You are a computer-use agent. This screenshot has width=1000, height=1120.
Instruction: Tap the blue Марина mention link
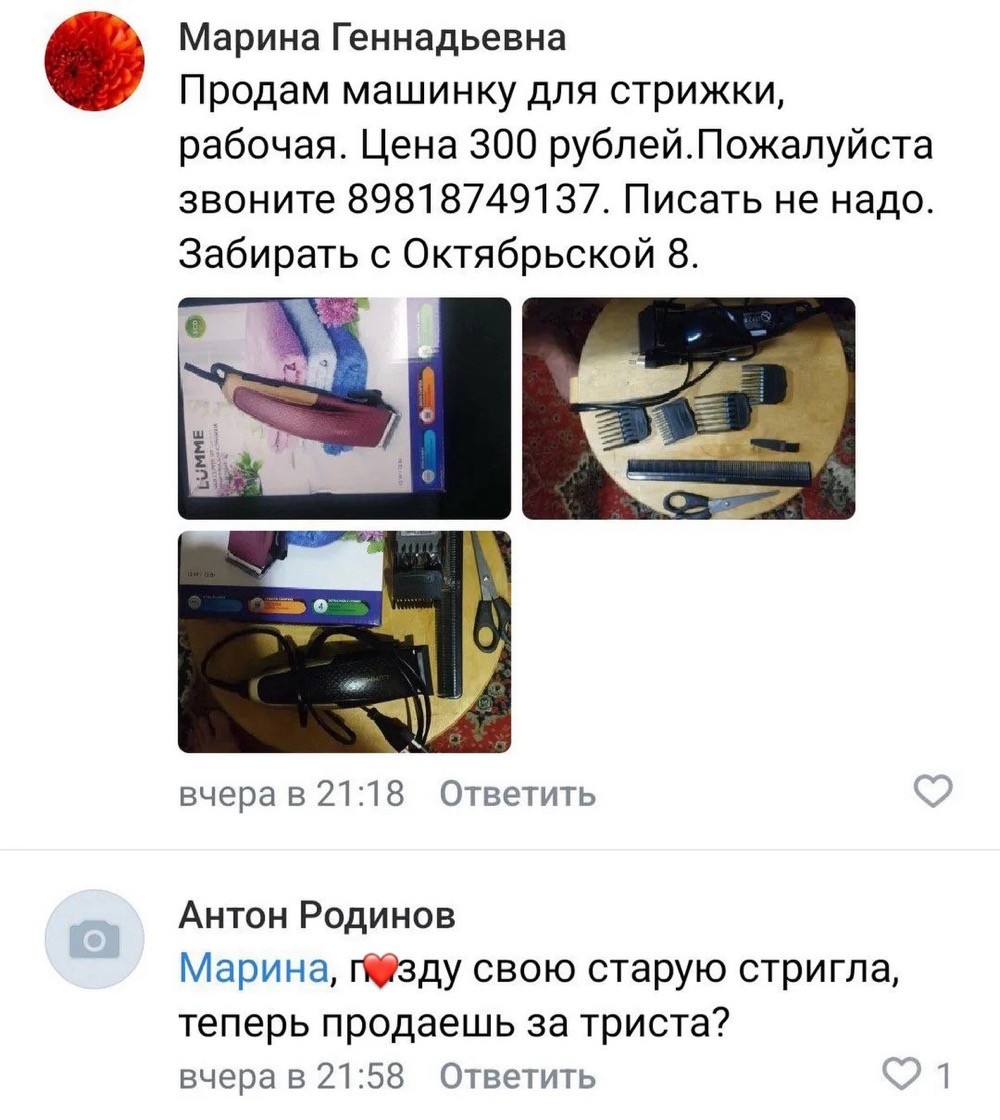tap(254, 969)
